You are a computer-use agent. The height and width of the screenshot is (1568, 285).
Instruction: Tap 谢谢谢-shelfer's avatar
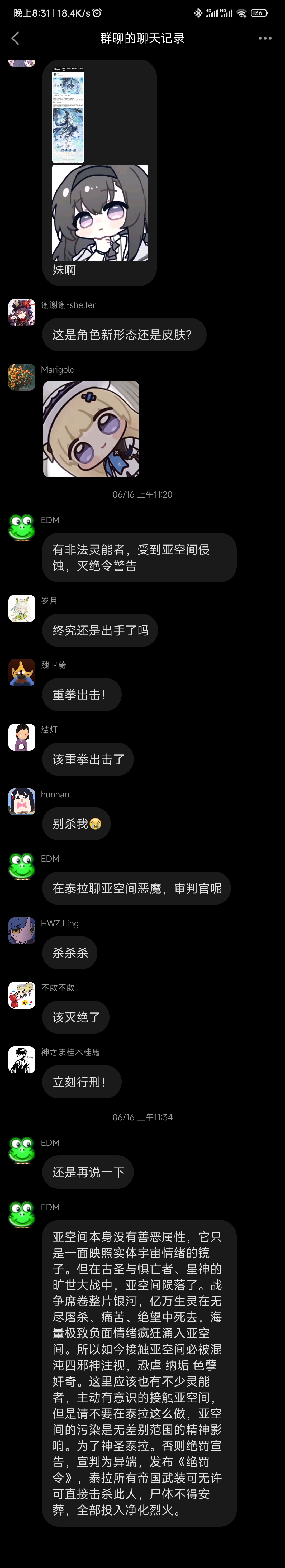pos(22,313)
